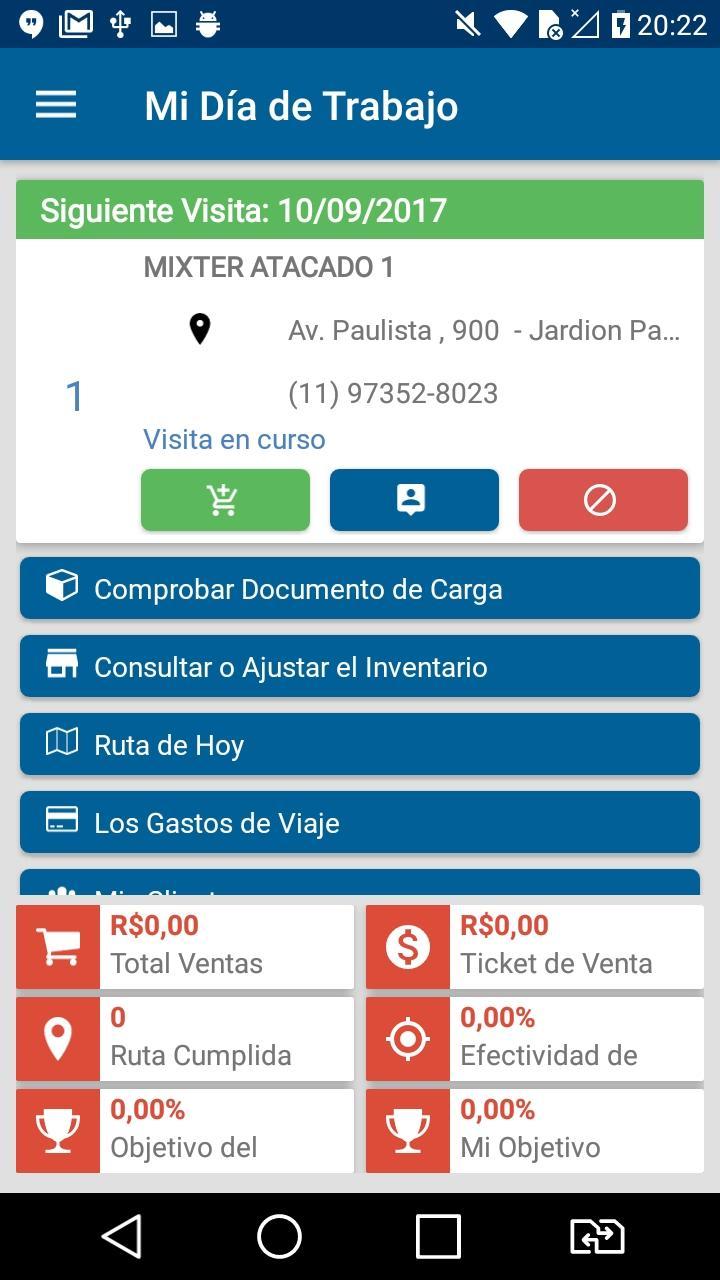Open Los Gastos de Viaje
Screen dimensions: 720x1280
click(x=360, y=822)
